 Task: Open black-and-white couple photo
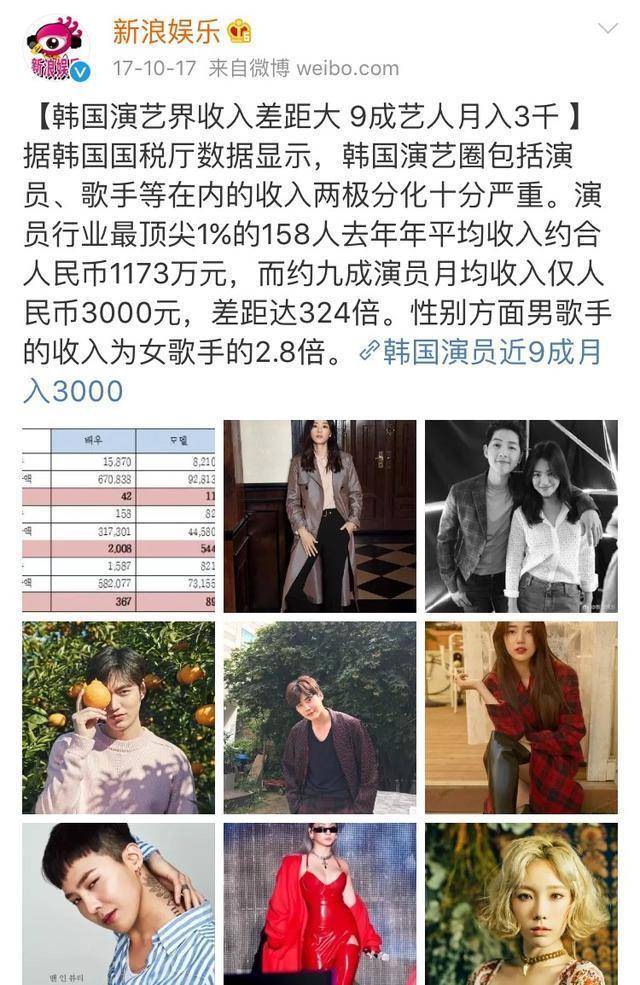point(521,516)
